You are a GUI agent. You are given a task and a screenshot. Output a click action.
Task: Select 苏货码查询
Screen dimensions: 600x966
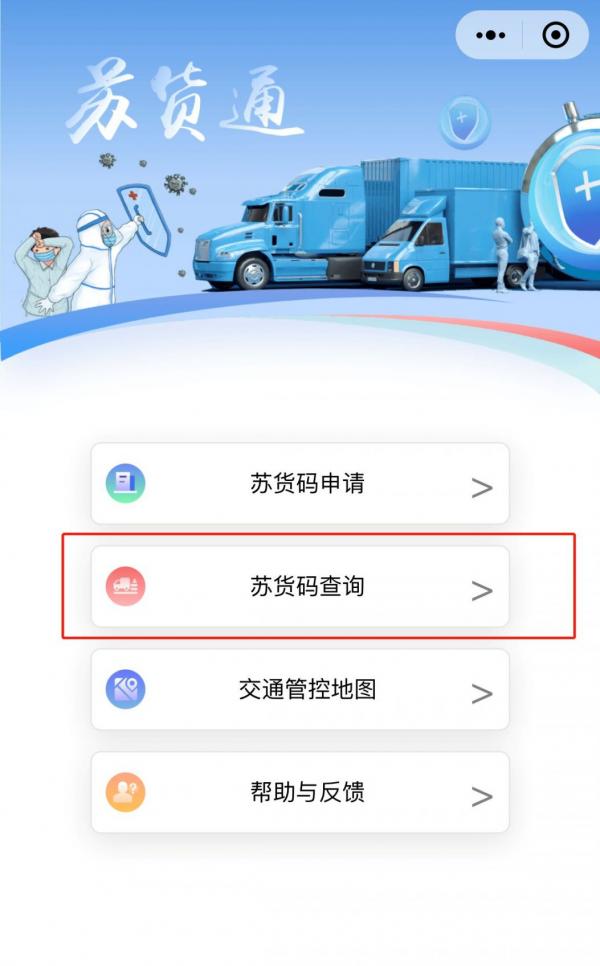coord(300,586)
